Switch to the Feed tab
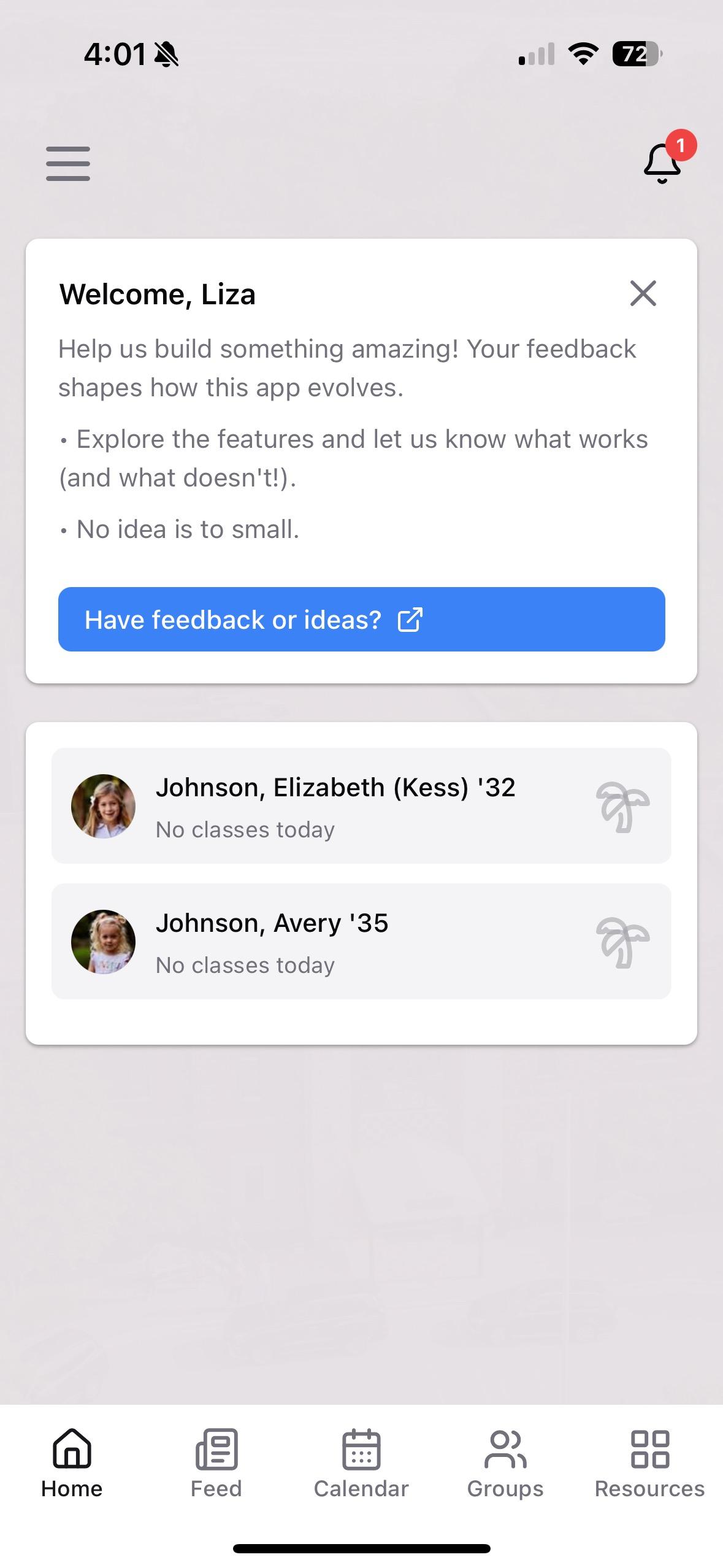 (216, 1464)
